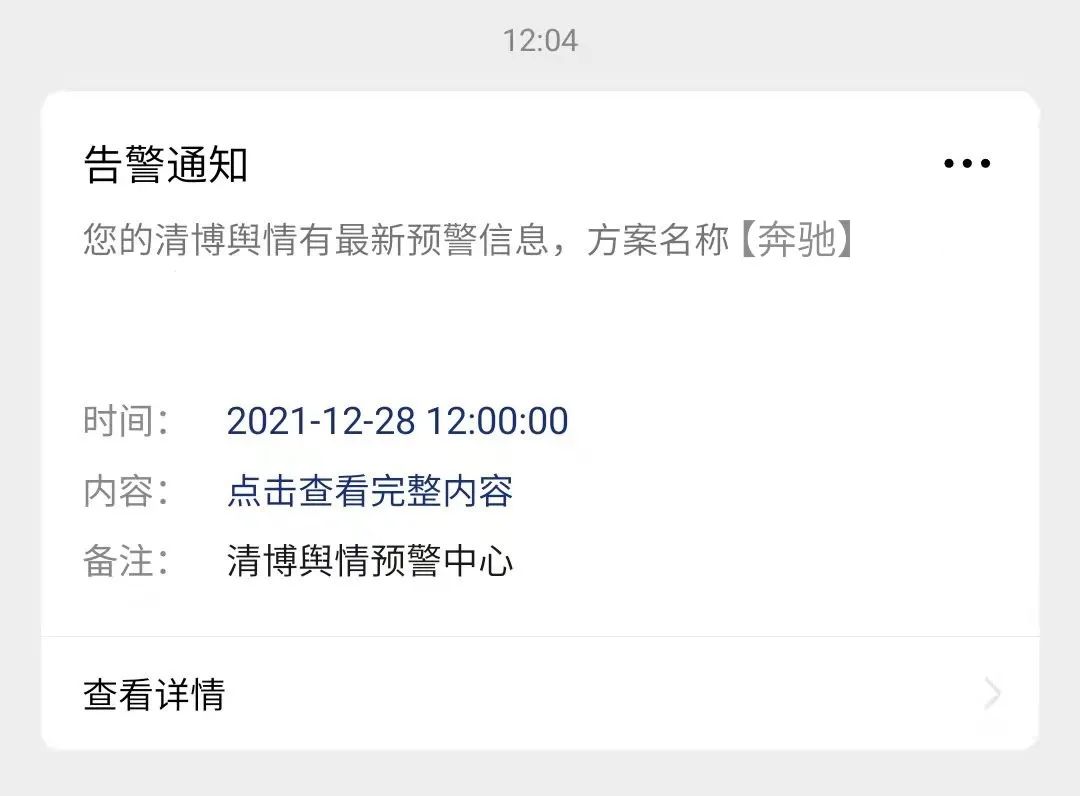
Task: Tap 点击查看完整内容 link
Action: point(370,491)
